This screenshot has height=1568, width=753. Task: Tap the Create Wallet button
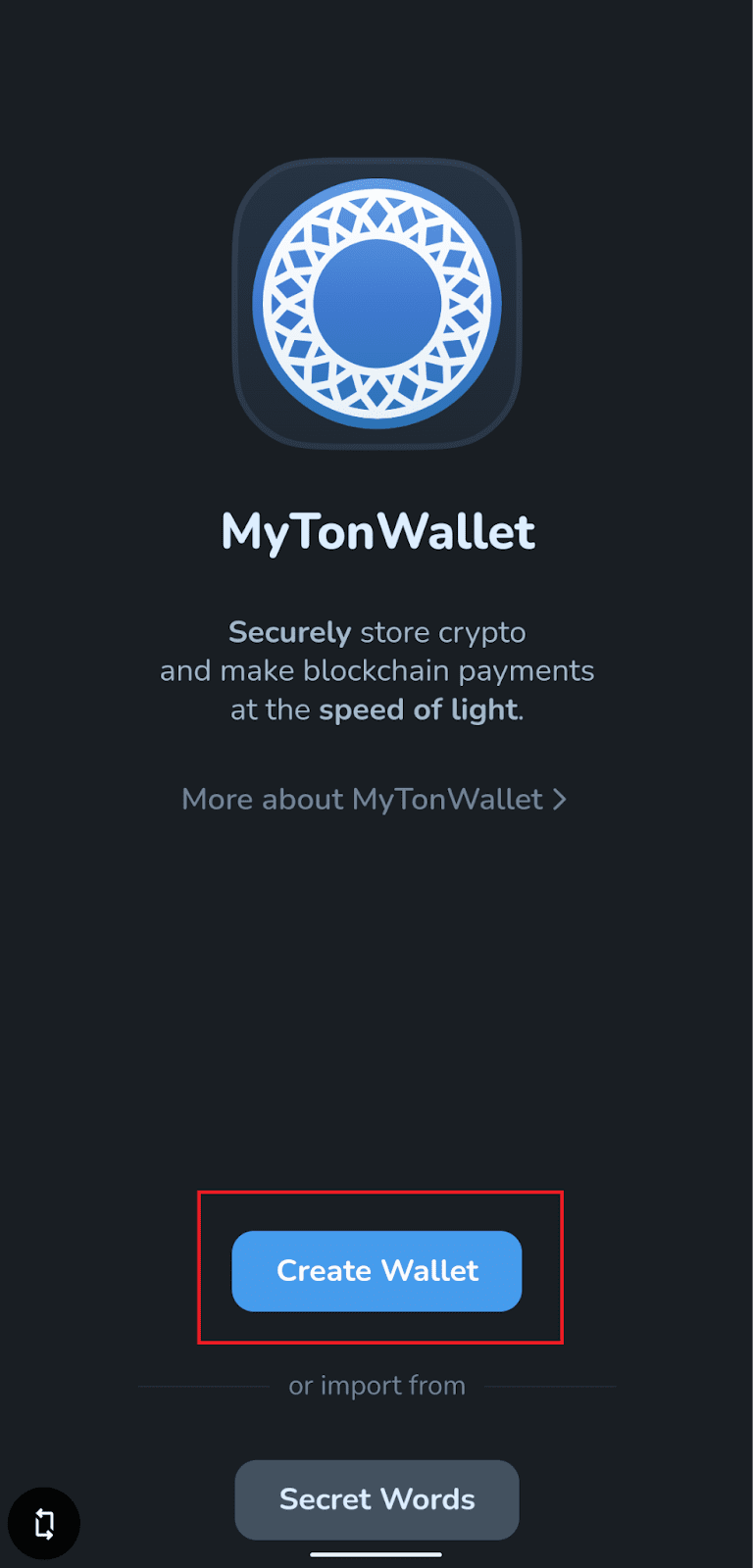point(376,1270)
